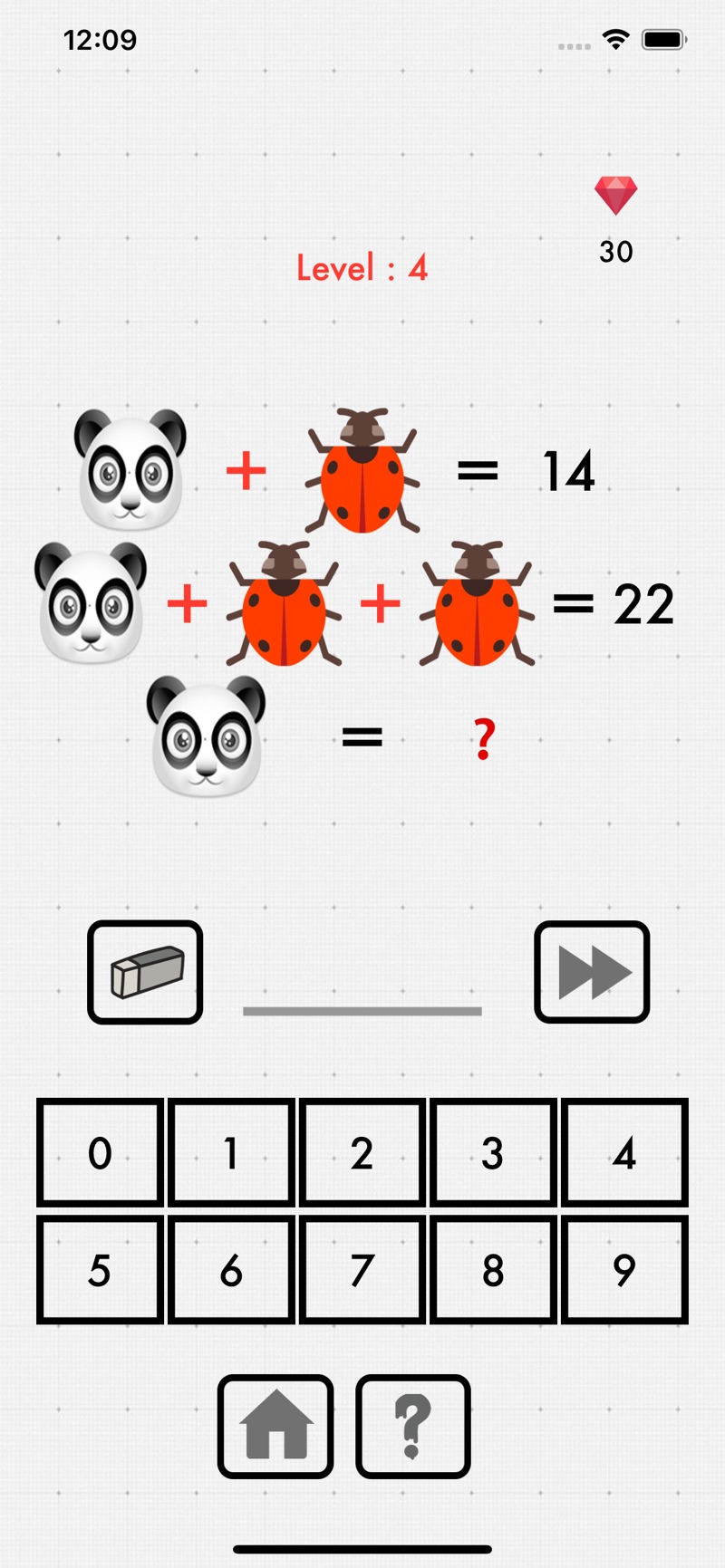Tap the 7 key
The height and width of the screenshot is (1568, 725).
(362, 1270)
